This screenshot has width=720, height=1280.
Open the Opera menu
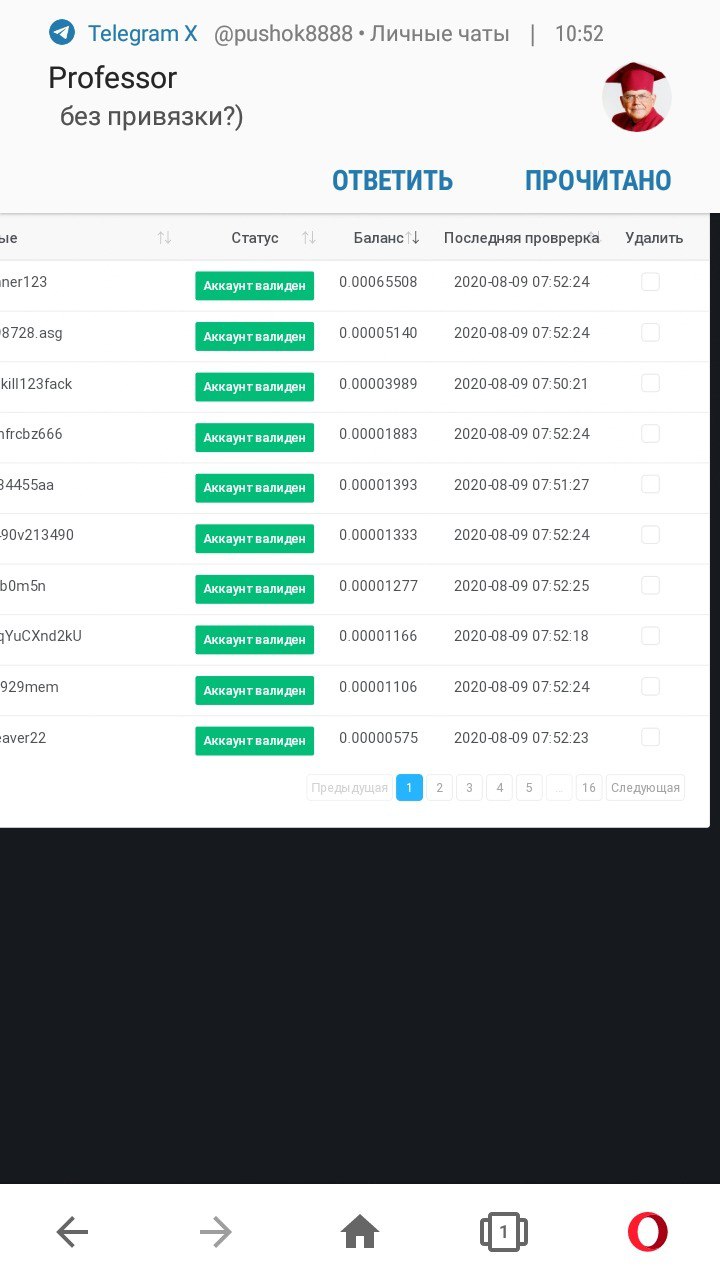tap(647, 1232)
